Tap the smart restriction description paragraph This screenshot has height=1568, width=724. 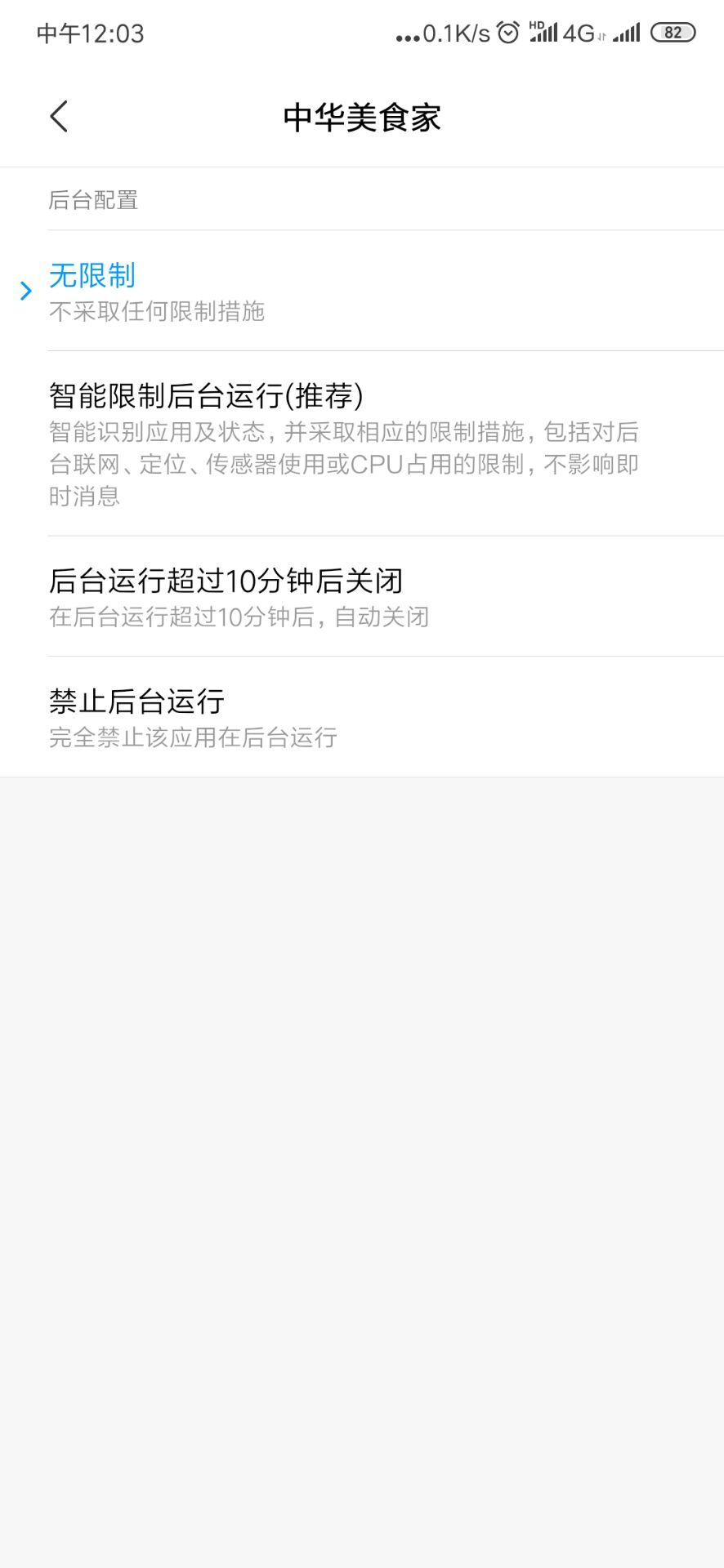[x=343, y=464]
